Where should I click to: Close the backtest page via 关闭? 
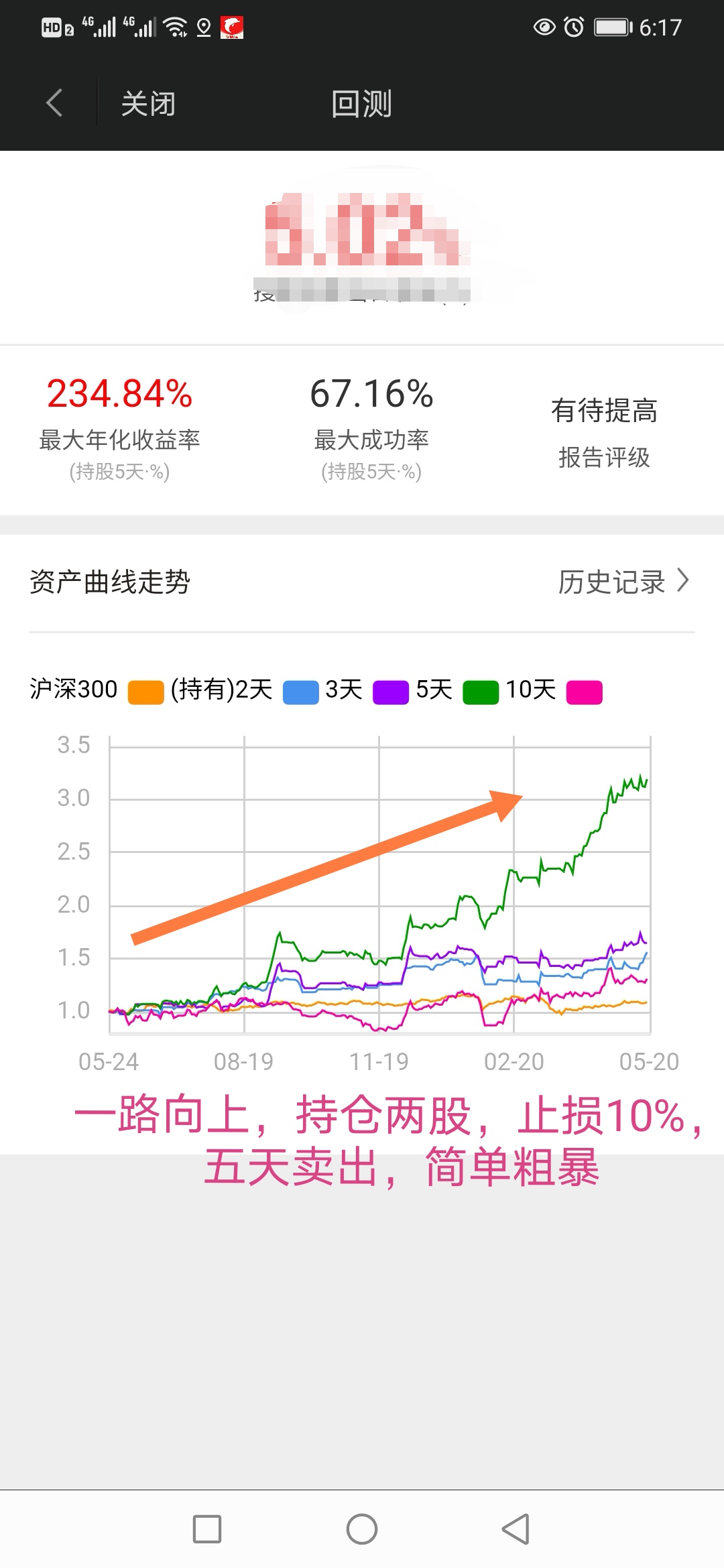(x=148, y=104)
